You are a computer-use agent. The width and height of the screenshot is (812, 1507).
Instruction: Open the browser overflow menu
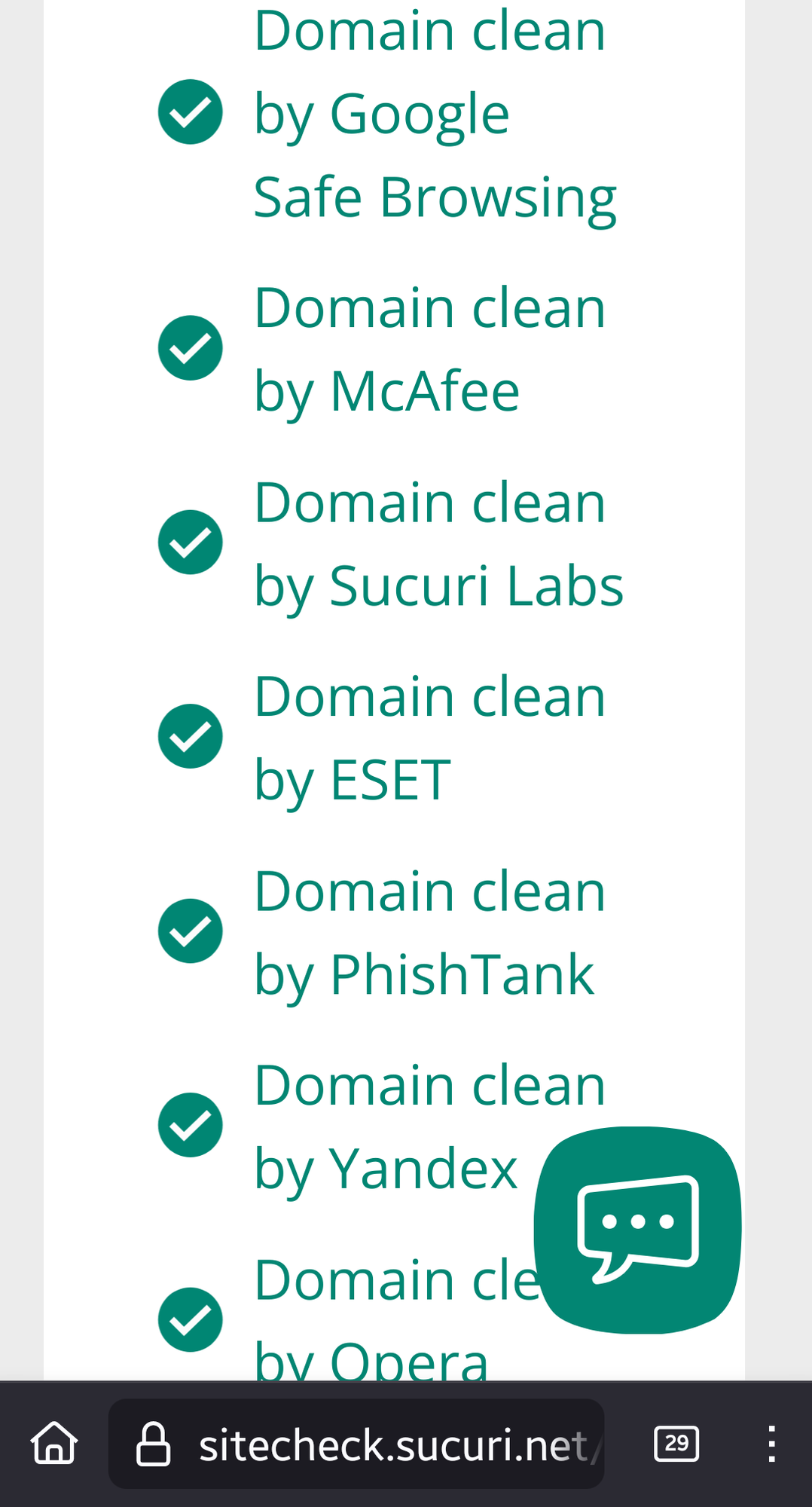771,1444
